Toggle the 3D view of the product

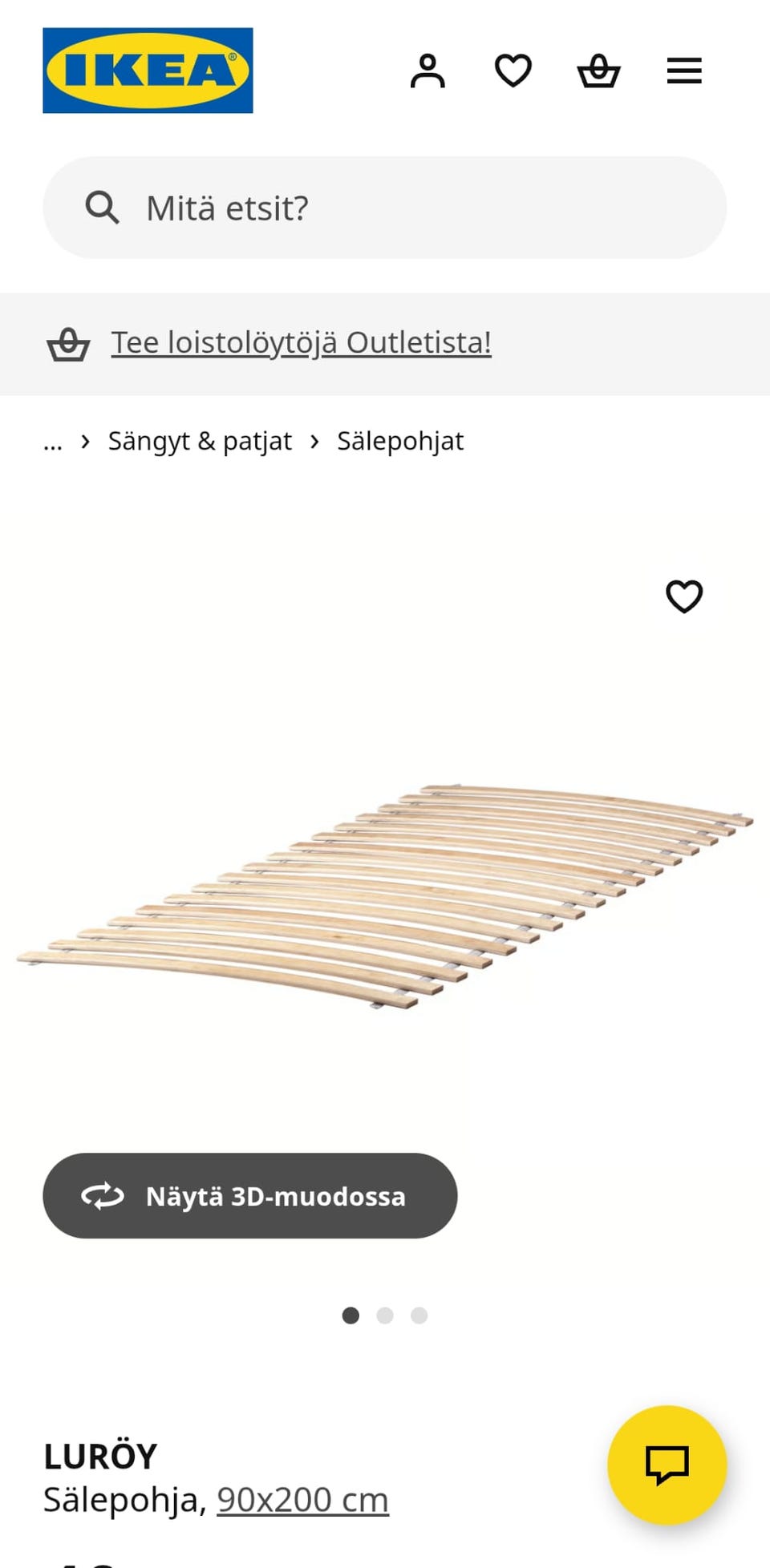point(251,1196)
